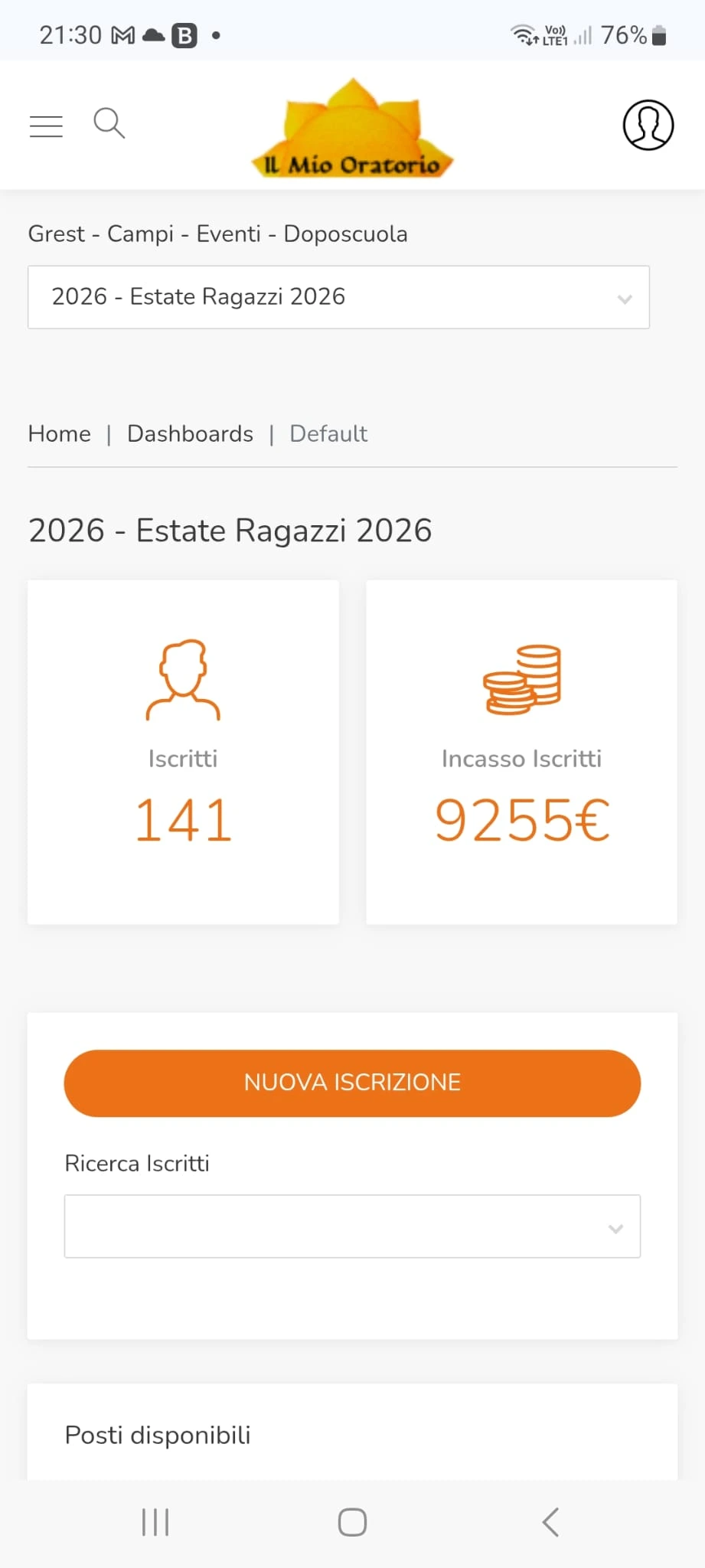Tap the battery indicator at 76%
705x1568 pixels.
point(658,35)
